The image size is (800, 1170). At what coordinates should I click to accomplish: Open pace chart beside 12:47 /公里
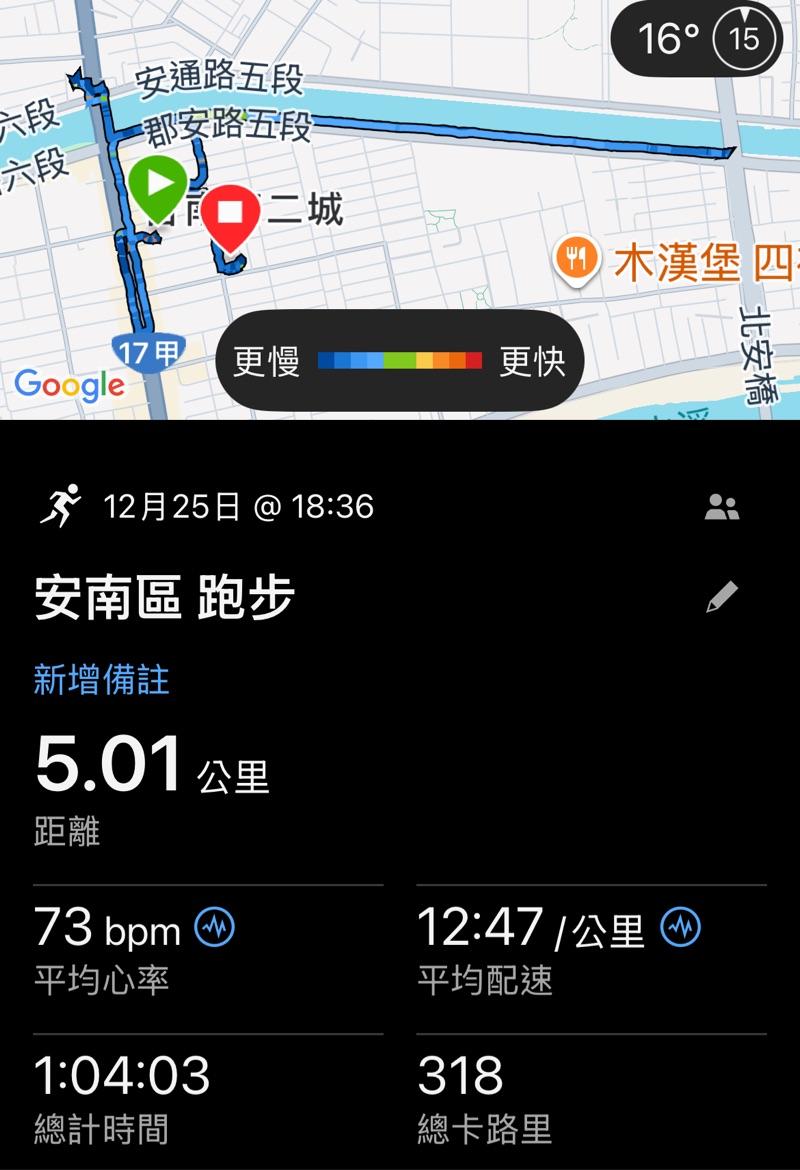point(680,928)
